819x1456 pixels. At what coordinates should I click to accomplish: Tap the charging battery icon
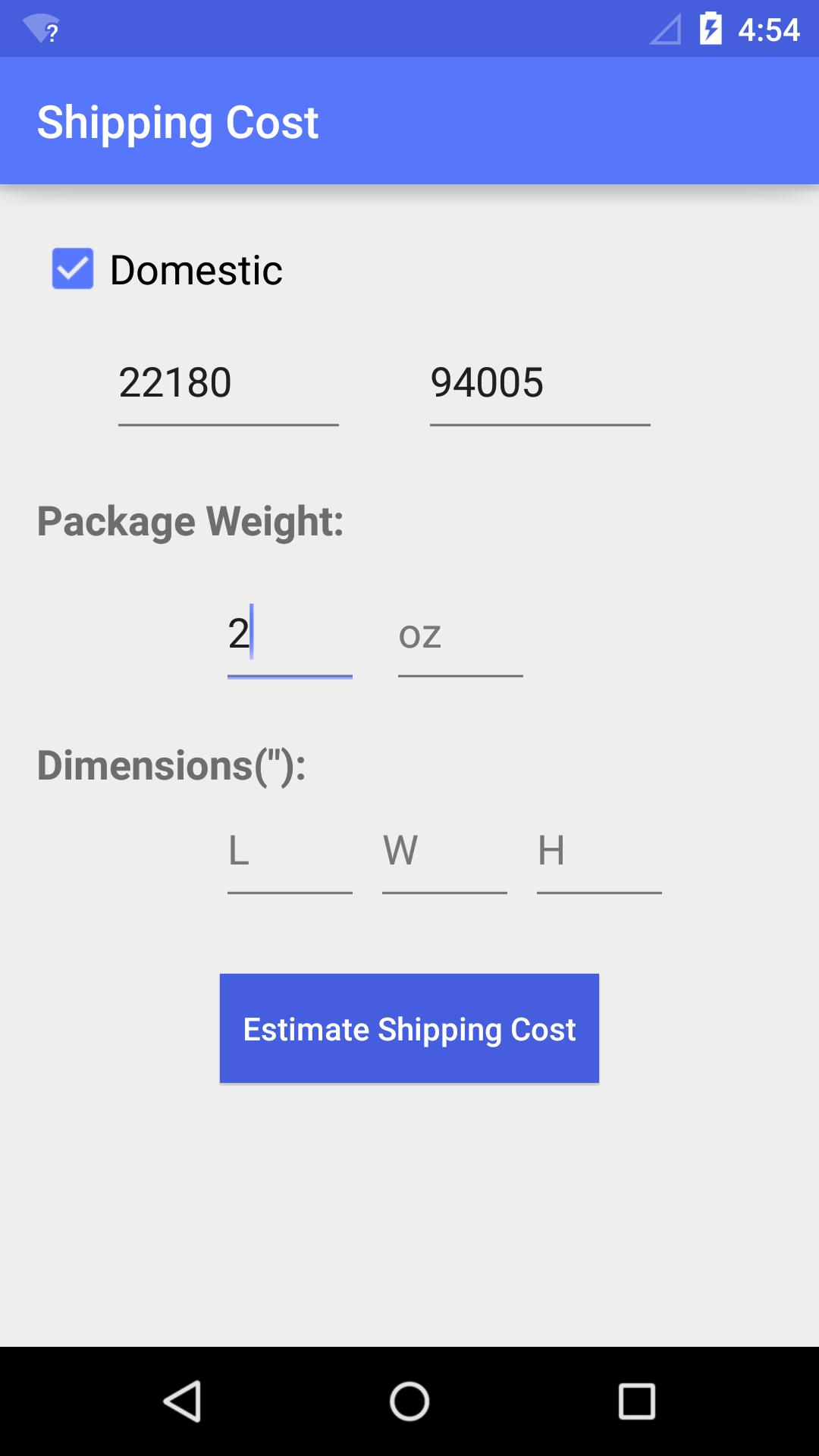pos(711,29)
